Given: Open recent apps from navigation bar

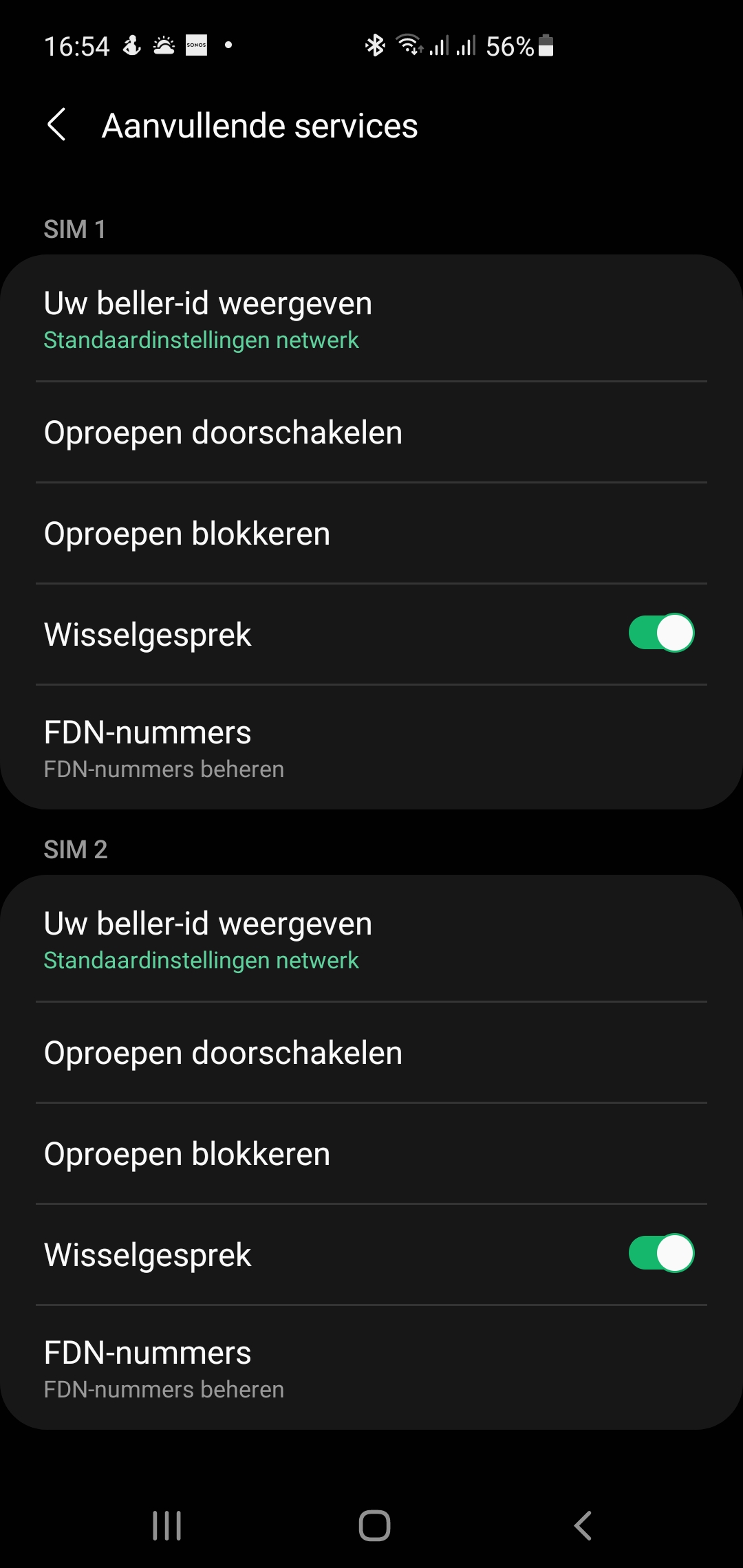Looking at the screenshot, I should point(166,1525).
